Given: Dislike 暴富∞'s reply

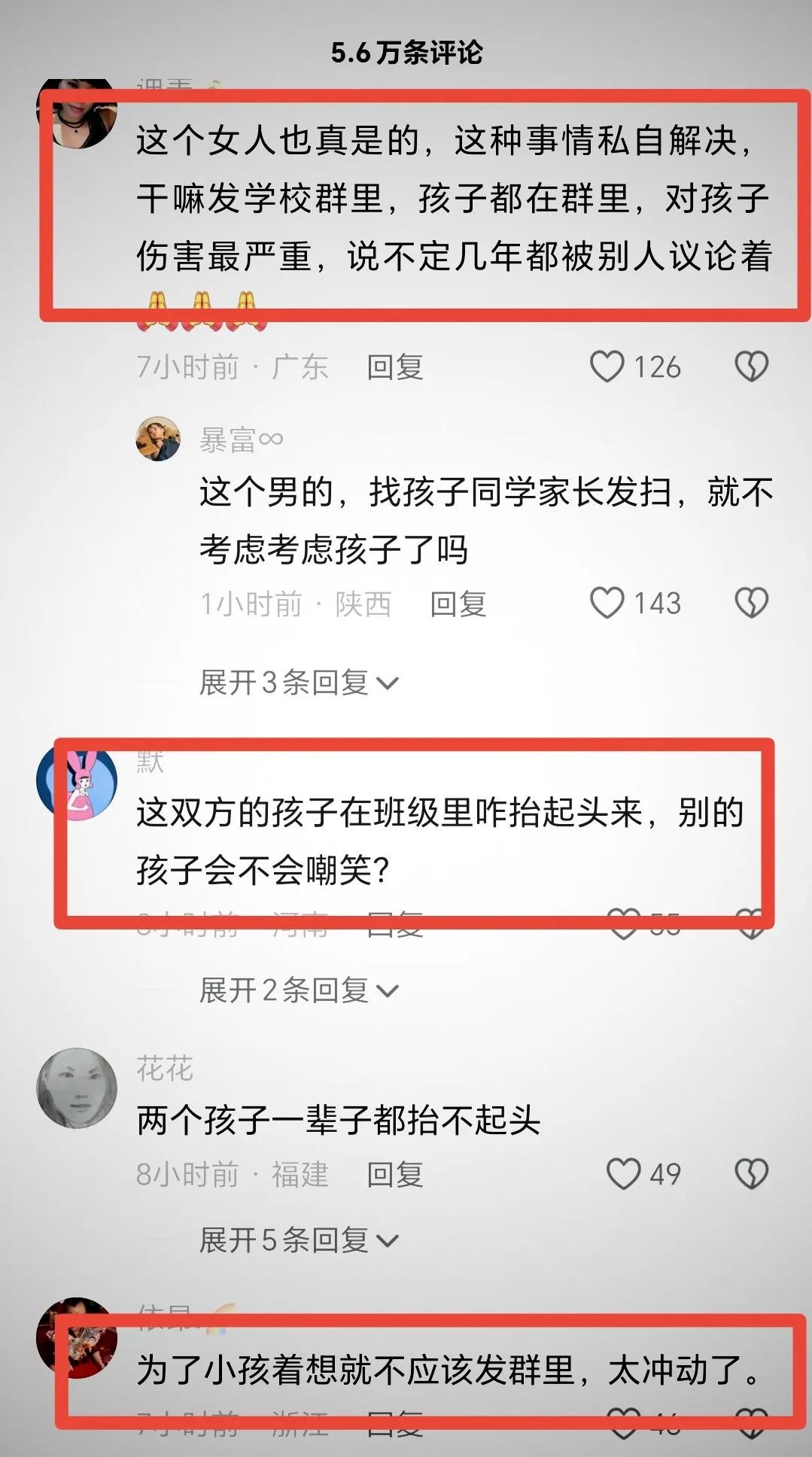Looking at the screenshot, I should coord(750,604).
